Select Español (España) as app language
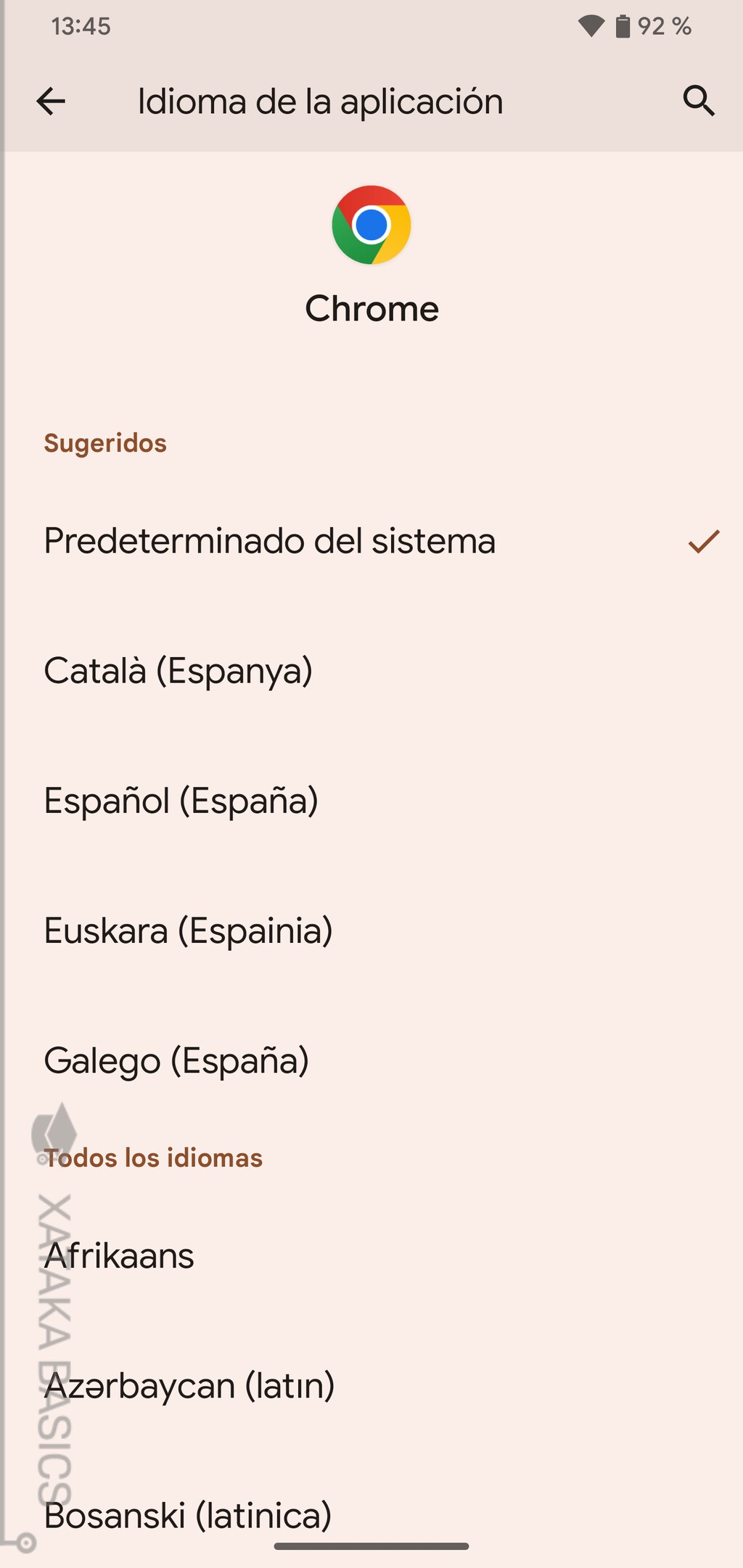 pyautogui.click(x=181, y=801)
